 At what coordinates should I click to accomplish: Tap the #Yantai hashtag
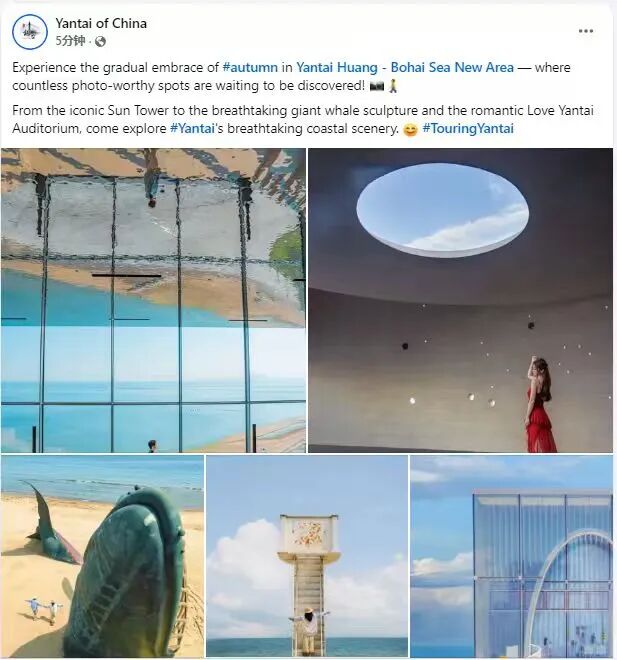(192, 129)
